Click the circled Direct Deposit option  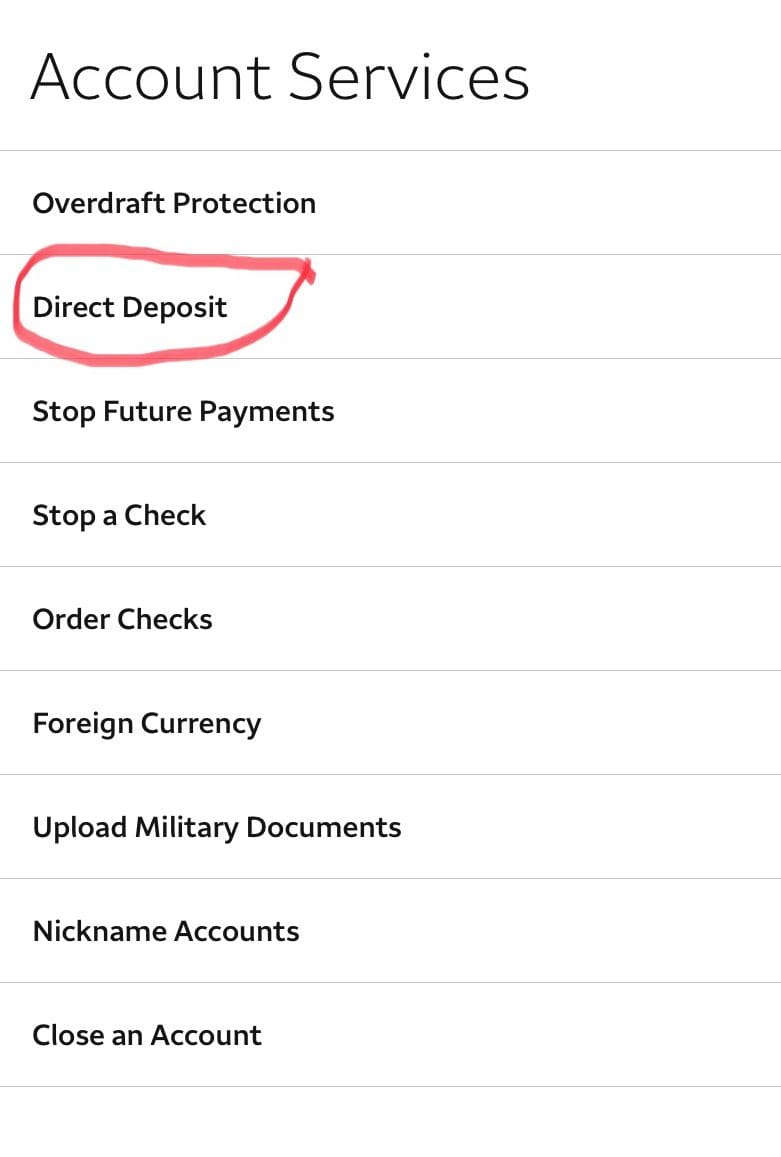tap(129, 307)
